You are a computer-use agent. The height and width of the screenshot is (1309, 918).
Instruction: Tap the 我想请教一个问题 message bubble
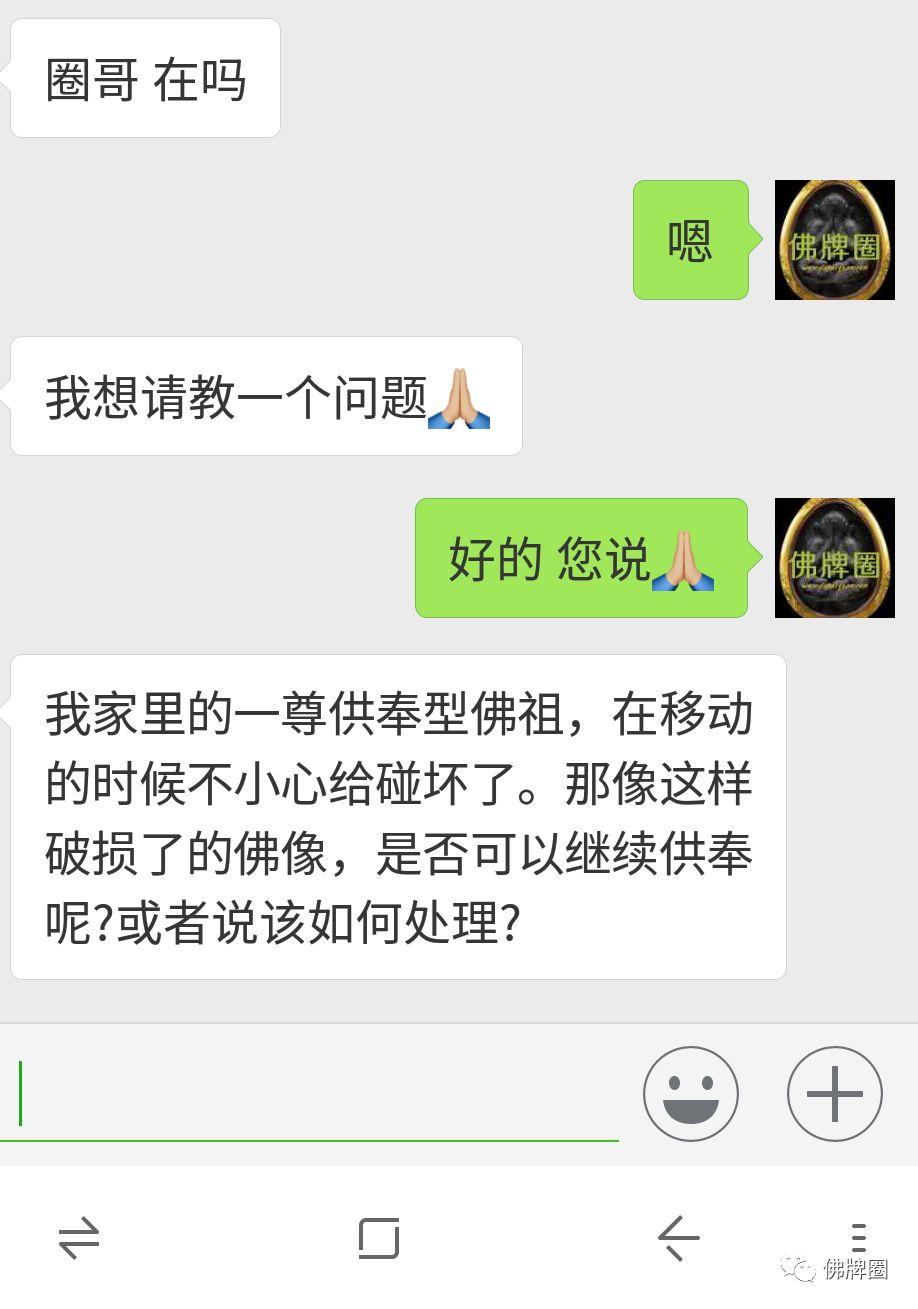265,396
